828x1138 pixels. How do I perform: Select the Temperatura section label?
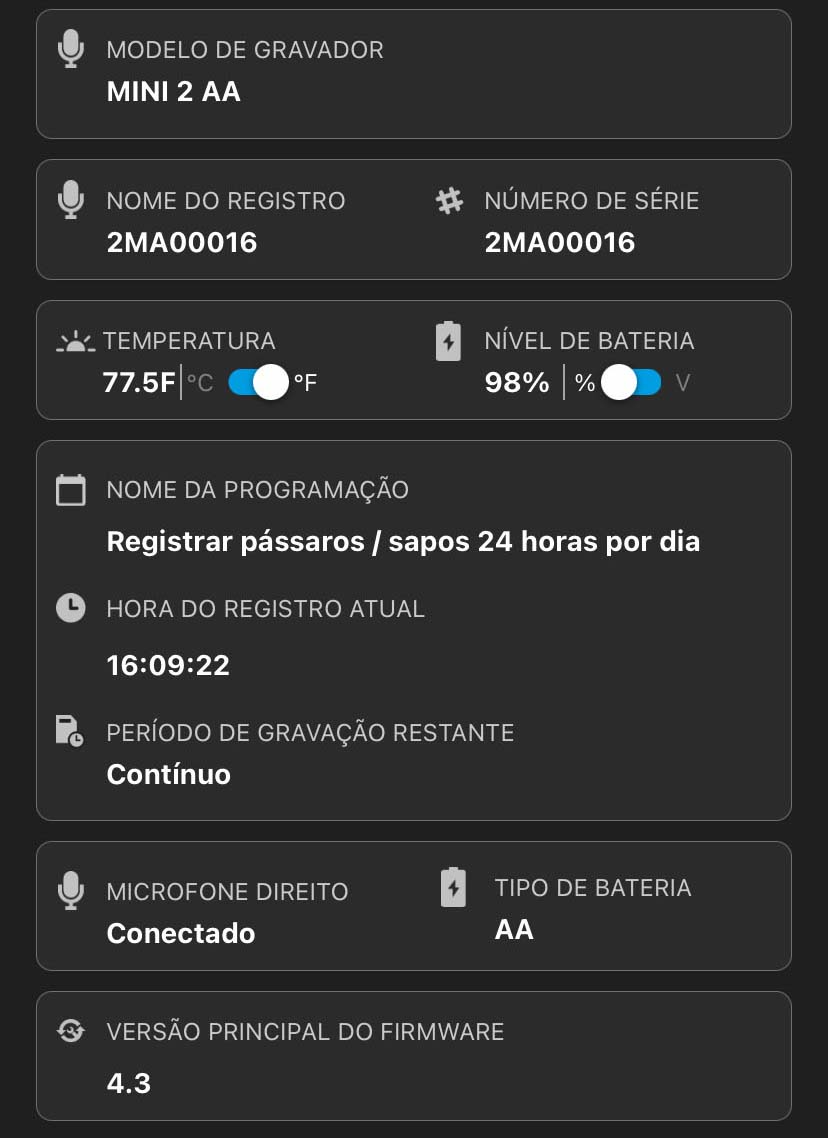pos(190,340)
